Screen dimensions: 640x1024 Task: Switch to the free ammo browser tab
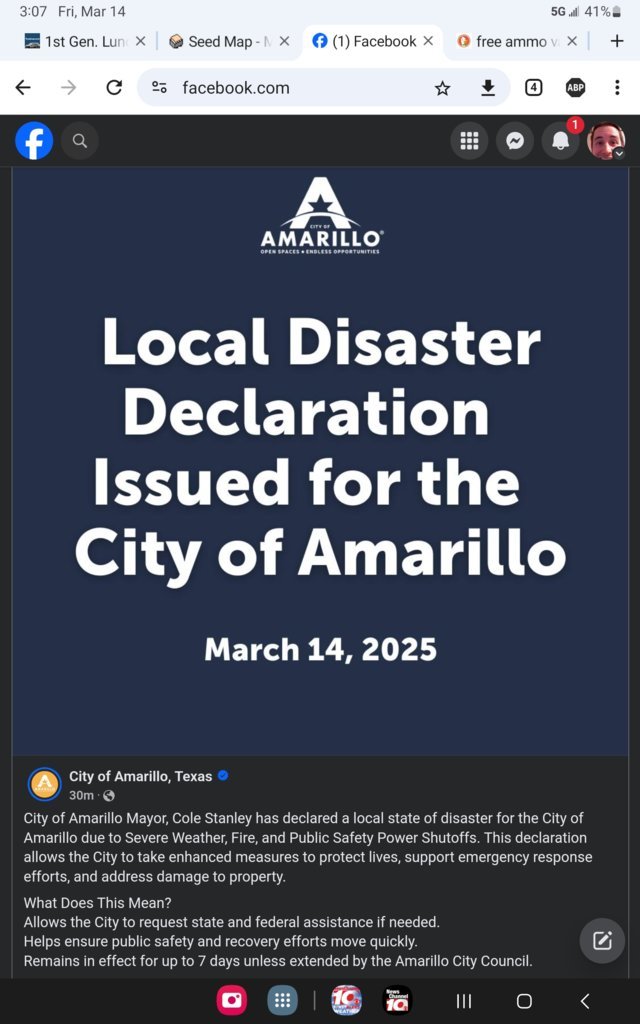[x=510, y=41]
